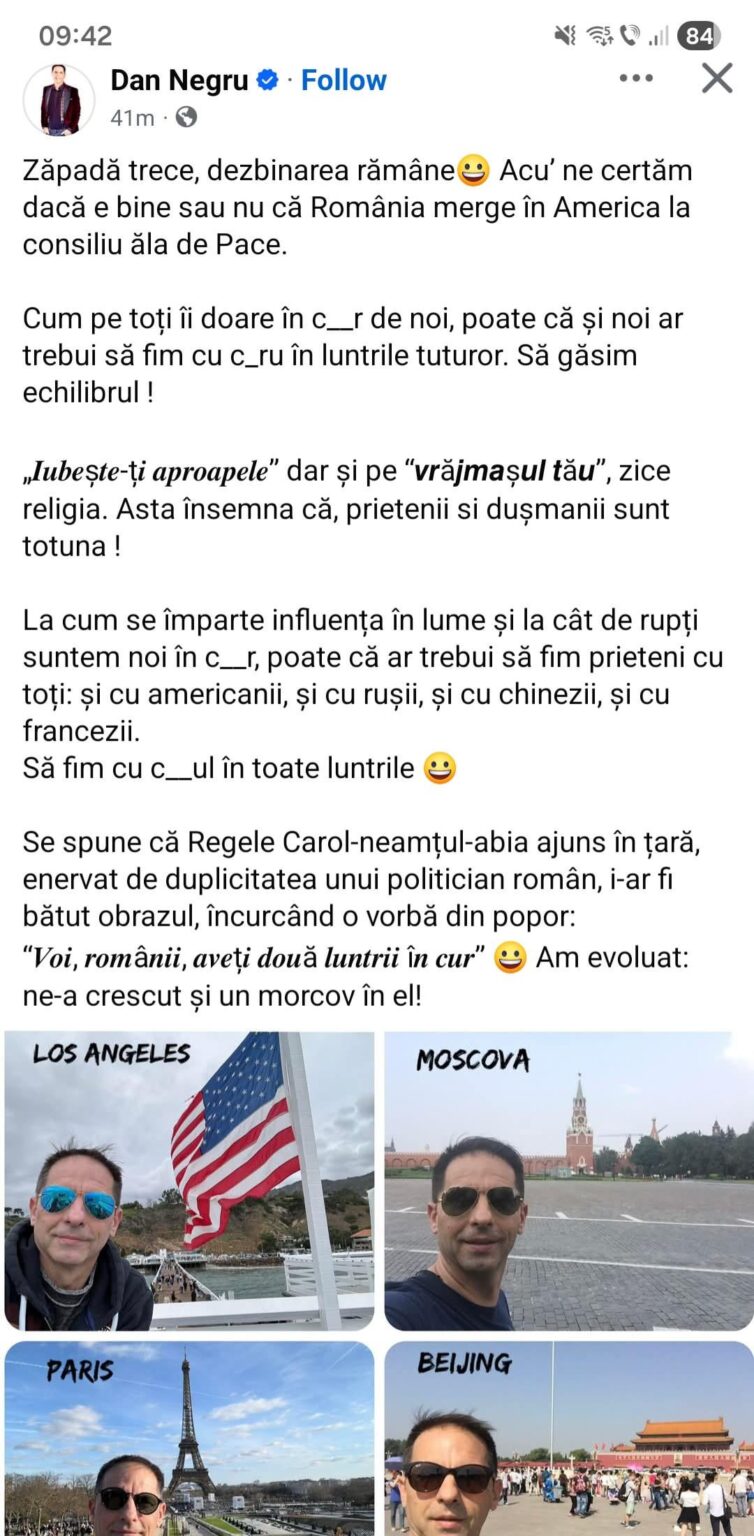This screenshot has height=1536, width=754.
Task: Tap the 41m timestamp to expand post details
Action: (131, 117)
